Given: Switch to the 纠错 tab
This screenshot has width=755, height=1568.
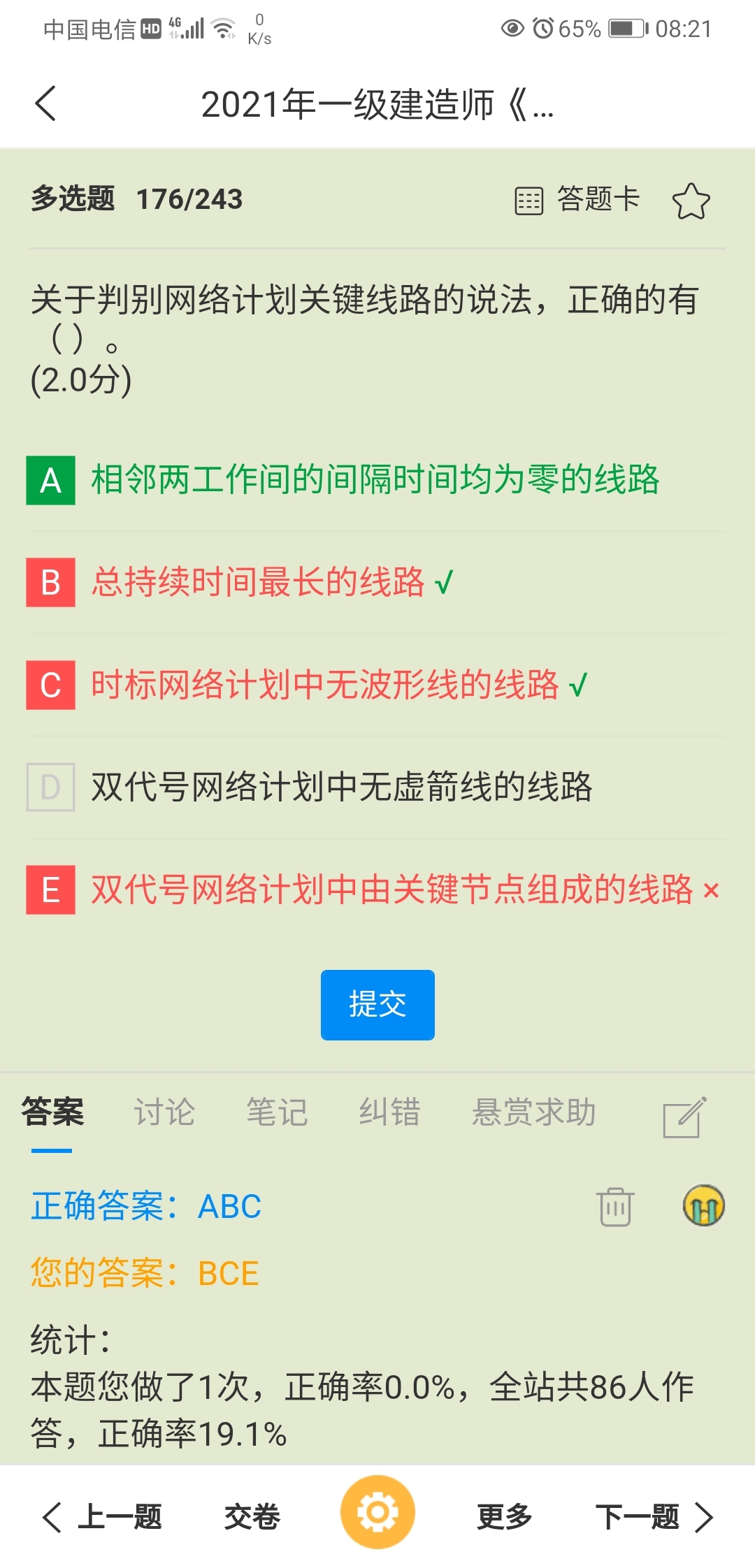Looking at the screenshot, I should click(x=389, y=1112).
